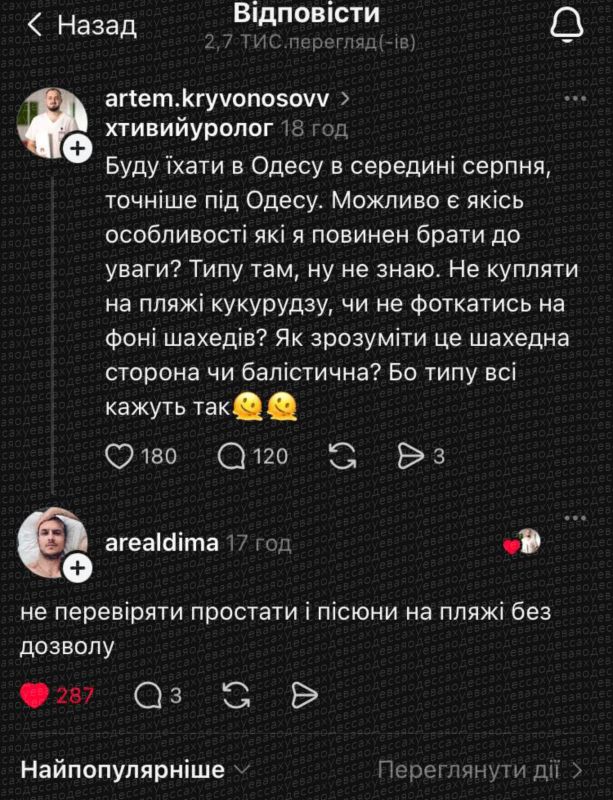Share artem's post via the send icon

pyautogui.click(x=410, y=457)
